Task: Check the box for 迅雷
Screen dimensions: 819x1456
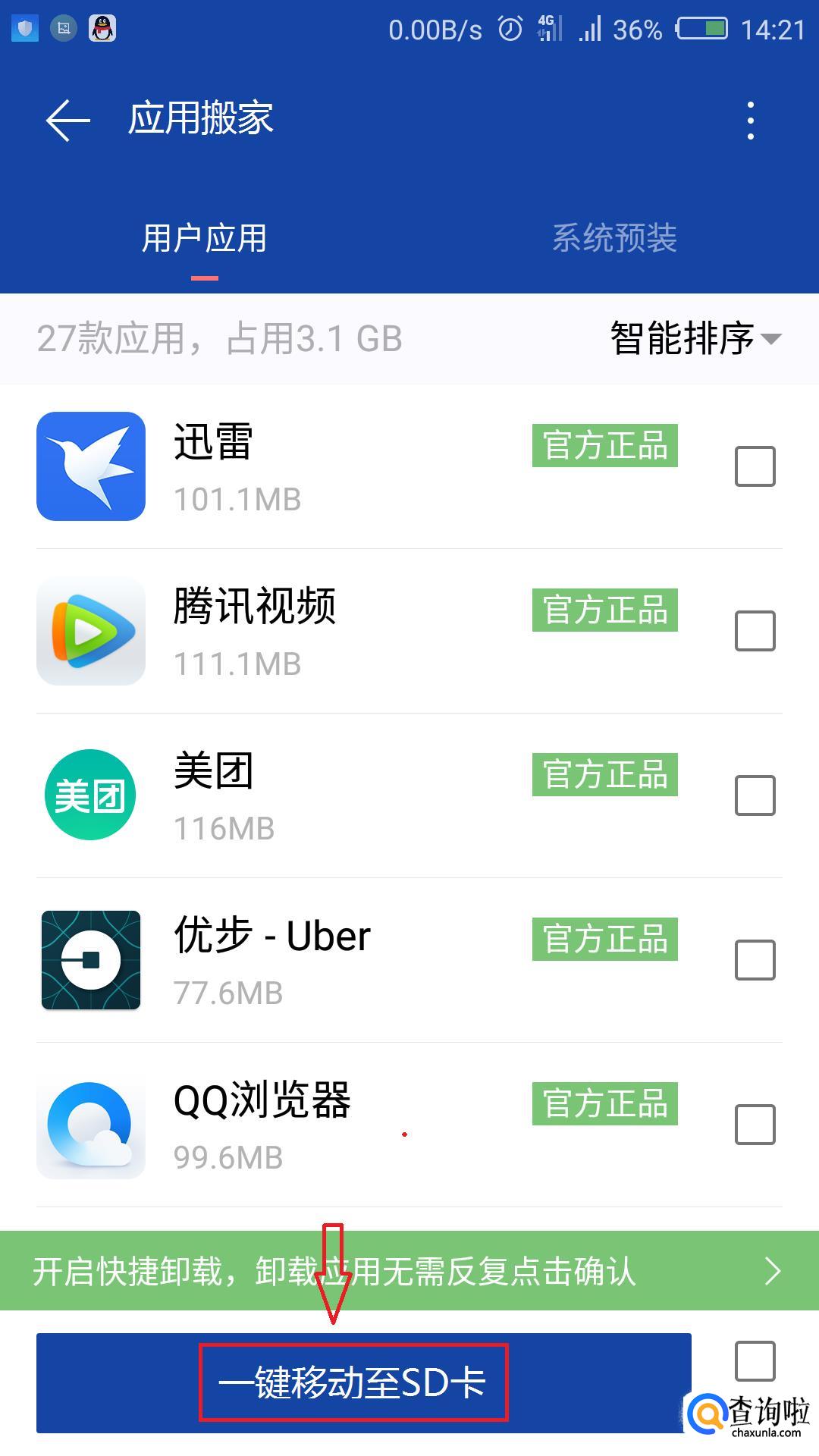Action: (755, 466)
